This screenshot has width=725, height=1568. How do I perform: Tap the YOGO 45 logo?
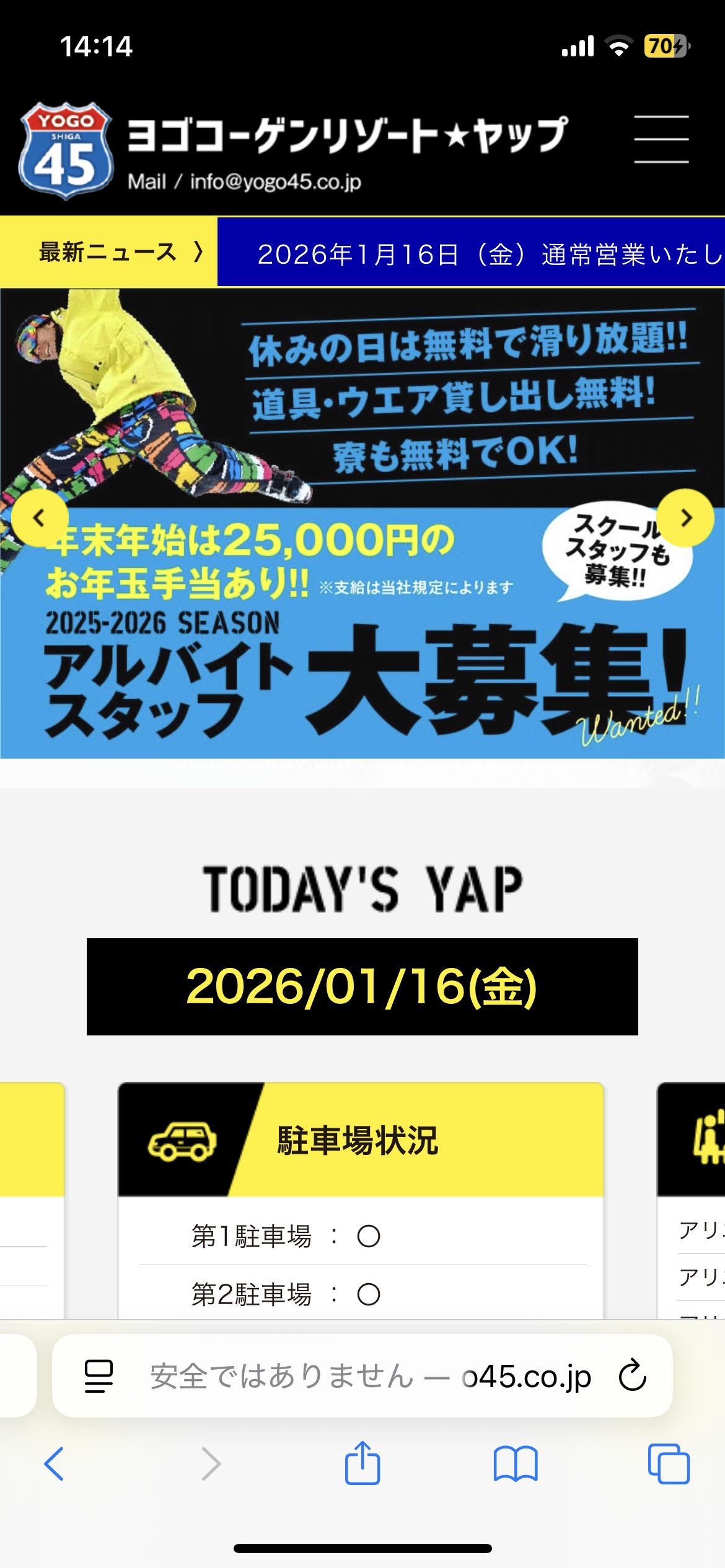[66, 150]
